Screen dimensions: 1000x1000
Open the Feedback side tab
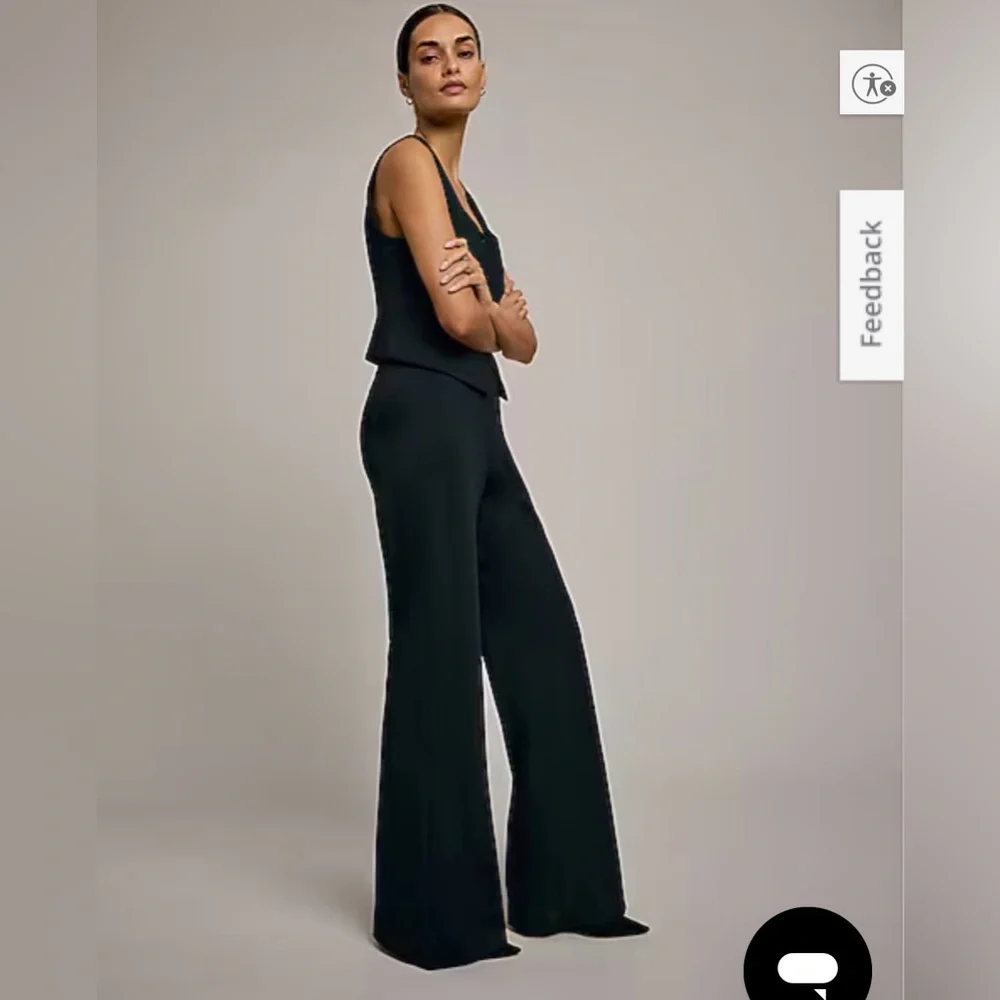pos(871,285)
